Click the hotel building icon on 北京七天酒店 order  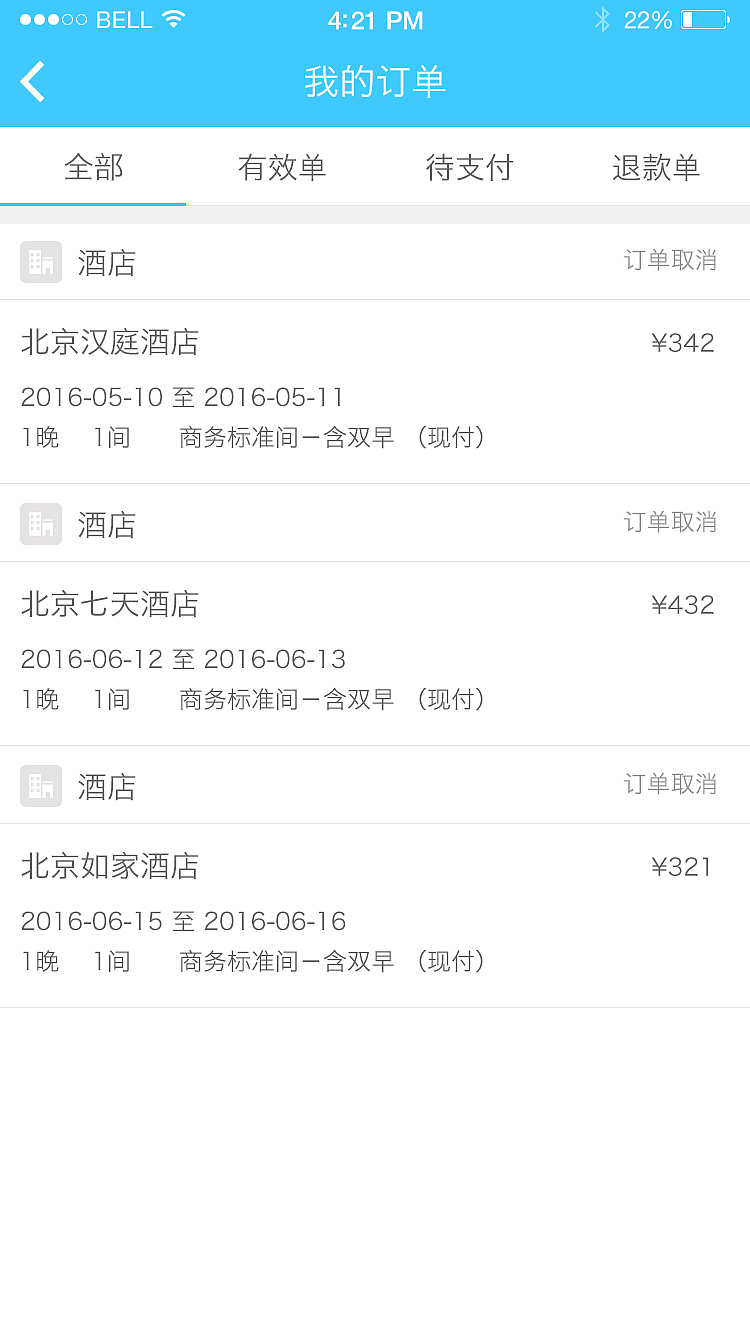pos(41,524)
